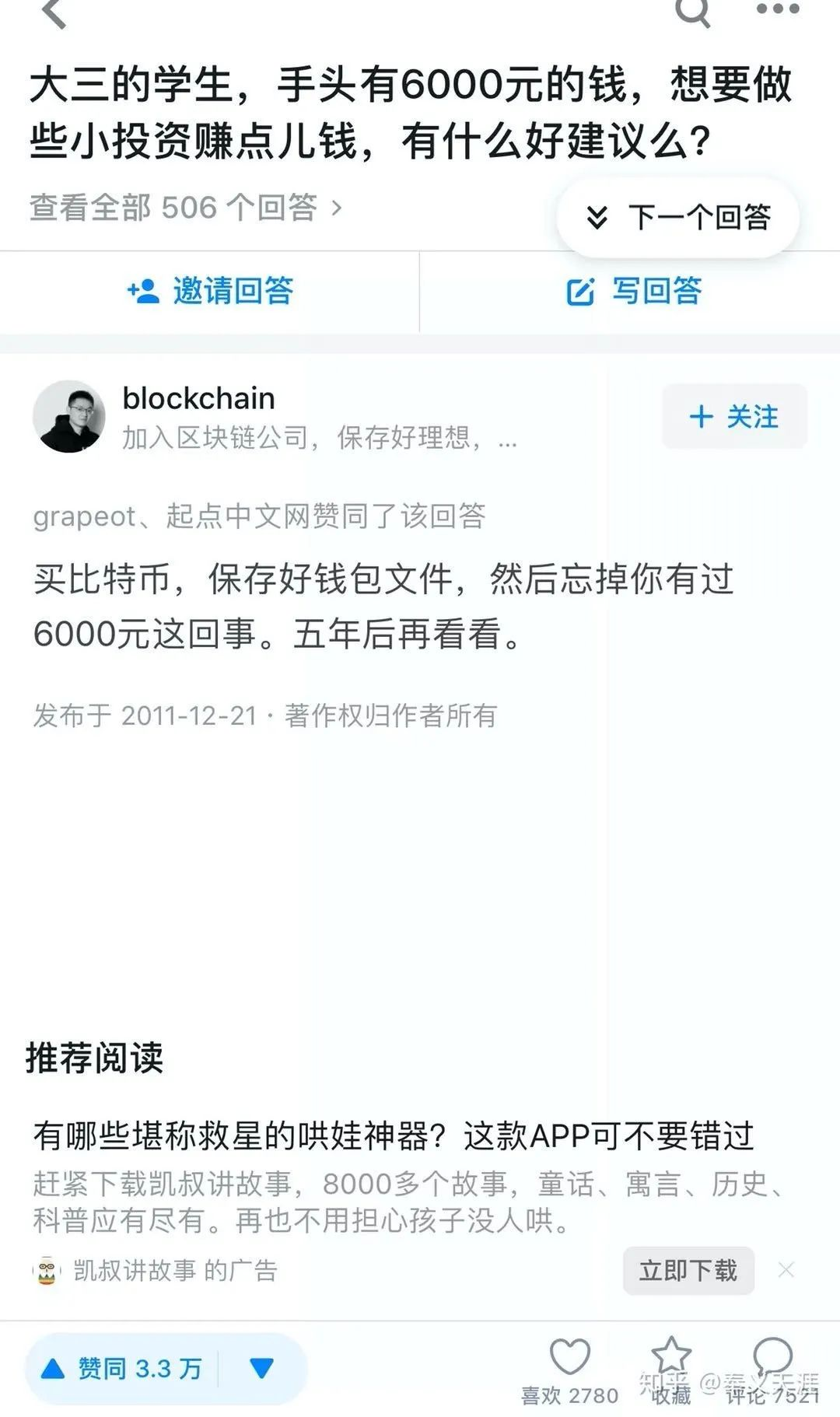
Task: View all 506 answers
Action: click(185, 208)
